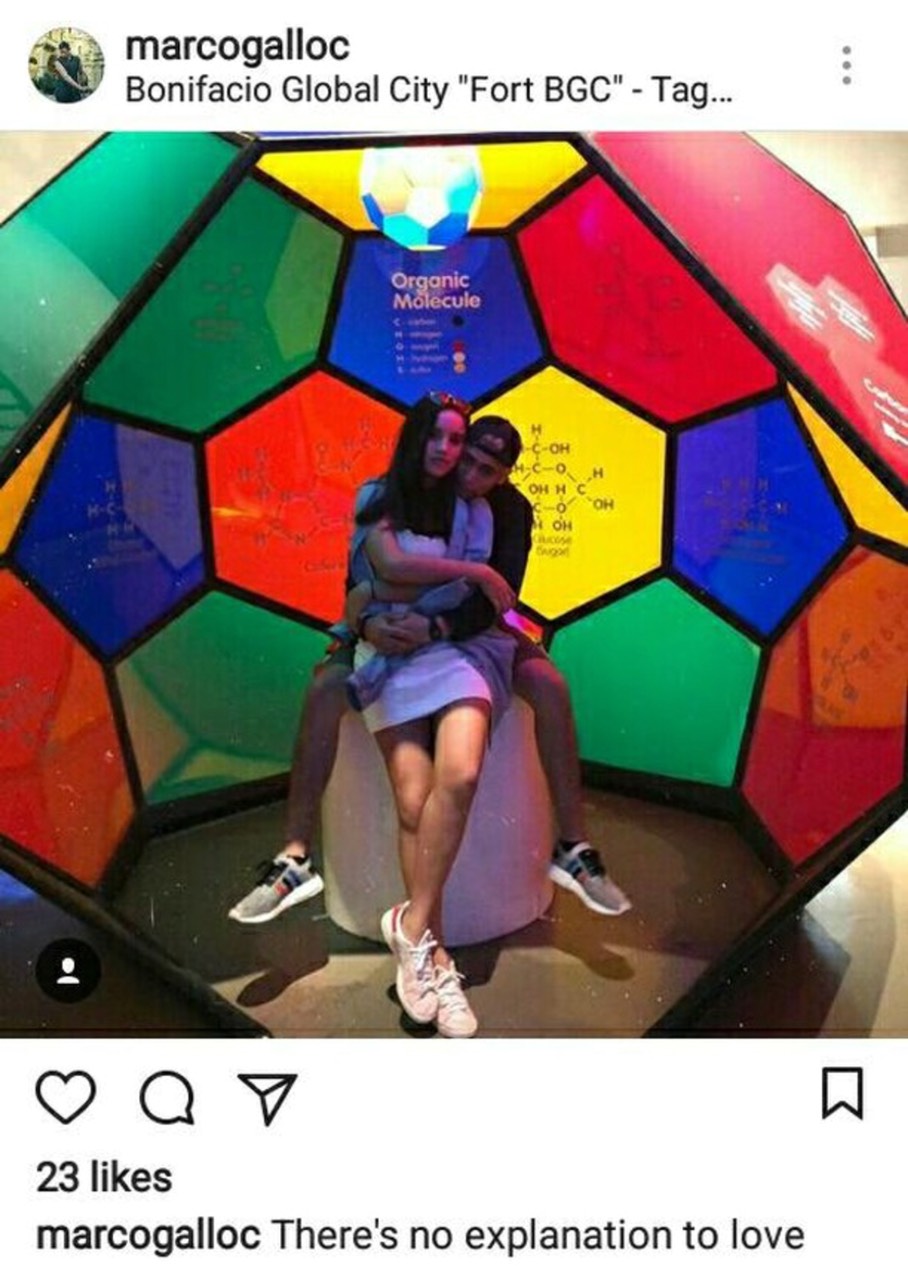The height and width of the screenshot is (1280, 908).
Task: Open marcogalloc's profile picture
Action: (66, 65)
